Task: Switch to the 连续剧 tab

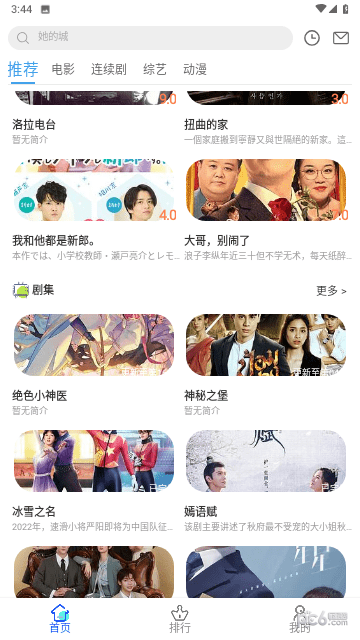Action: tap(109, 69)
